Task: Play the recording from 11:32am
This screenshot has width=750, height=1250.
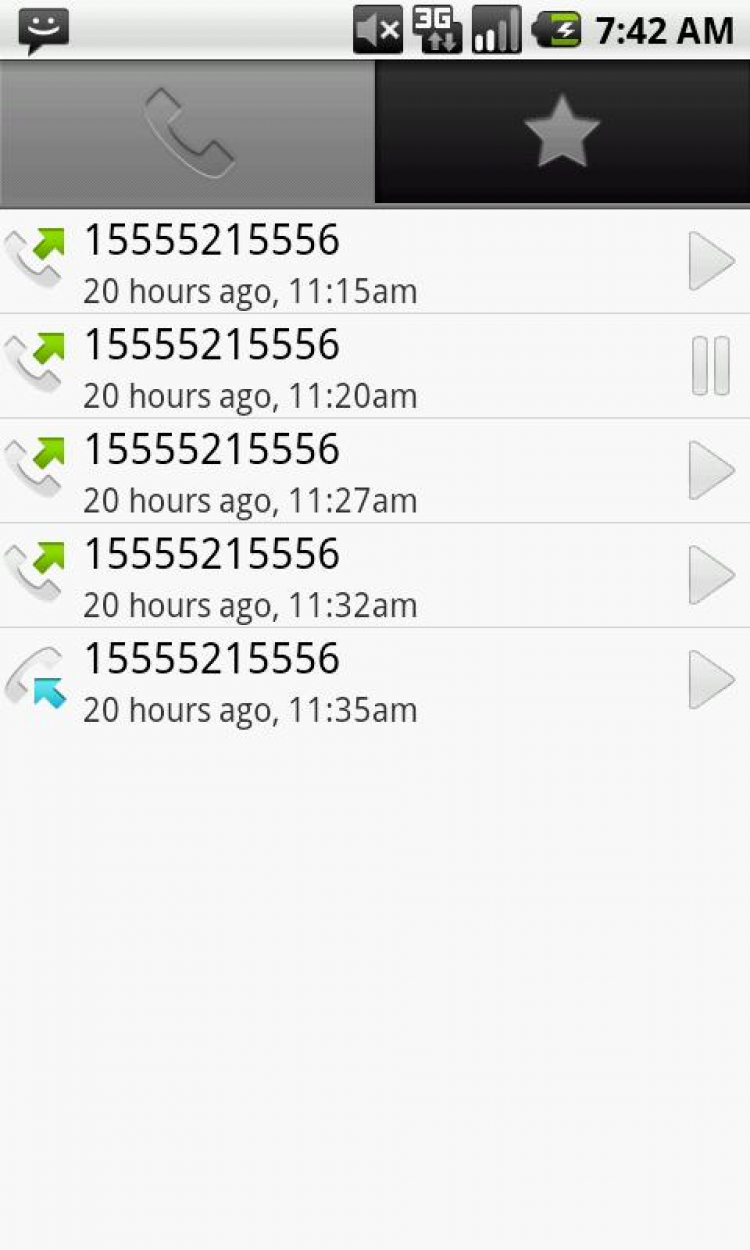Action: click(711, 575)
